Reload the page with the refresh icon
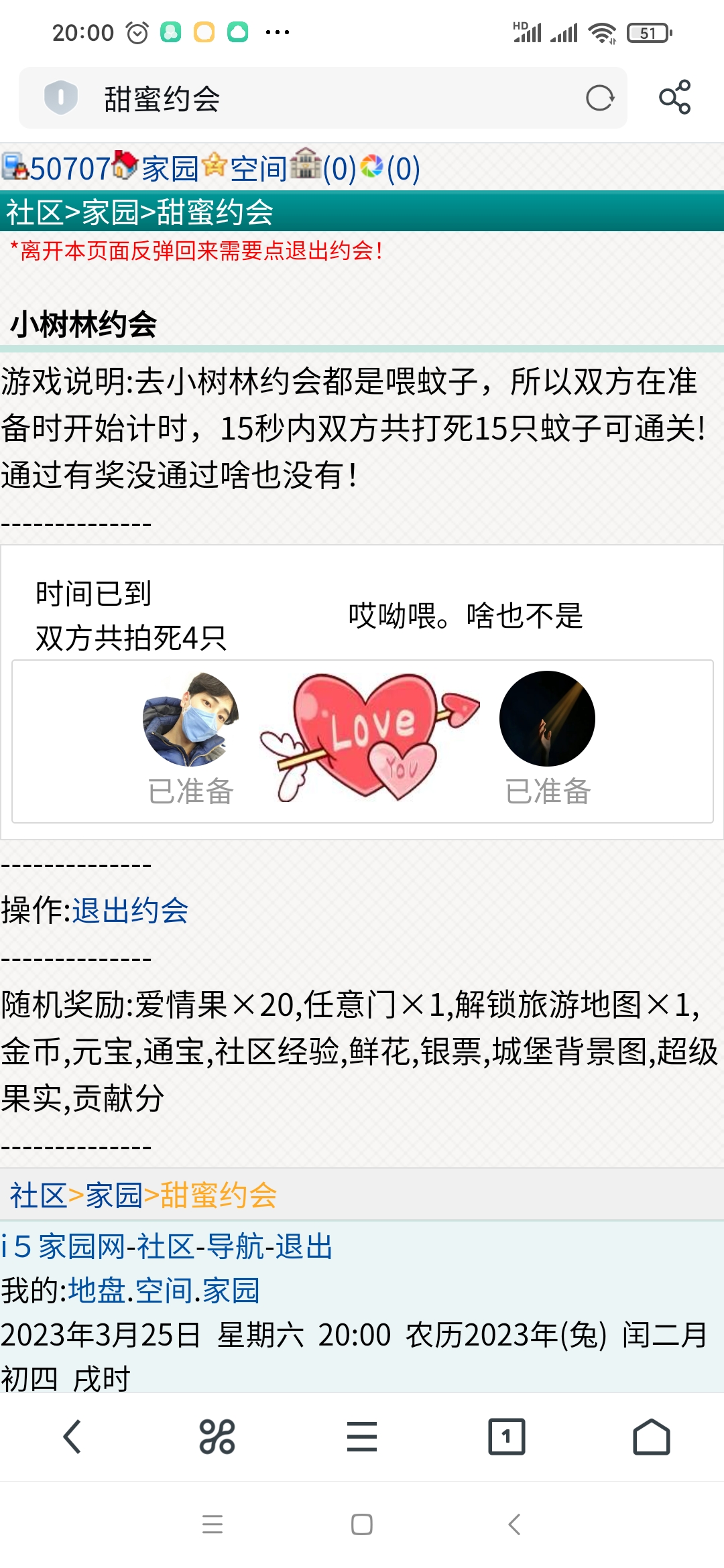Viewport: 724px width, 1568px height. coord(599,99)
